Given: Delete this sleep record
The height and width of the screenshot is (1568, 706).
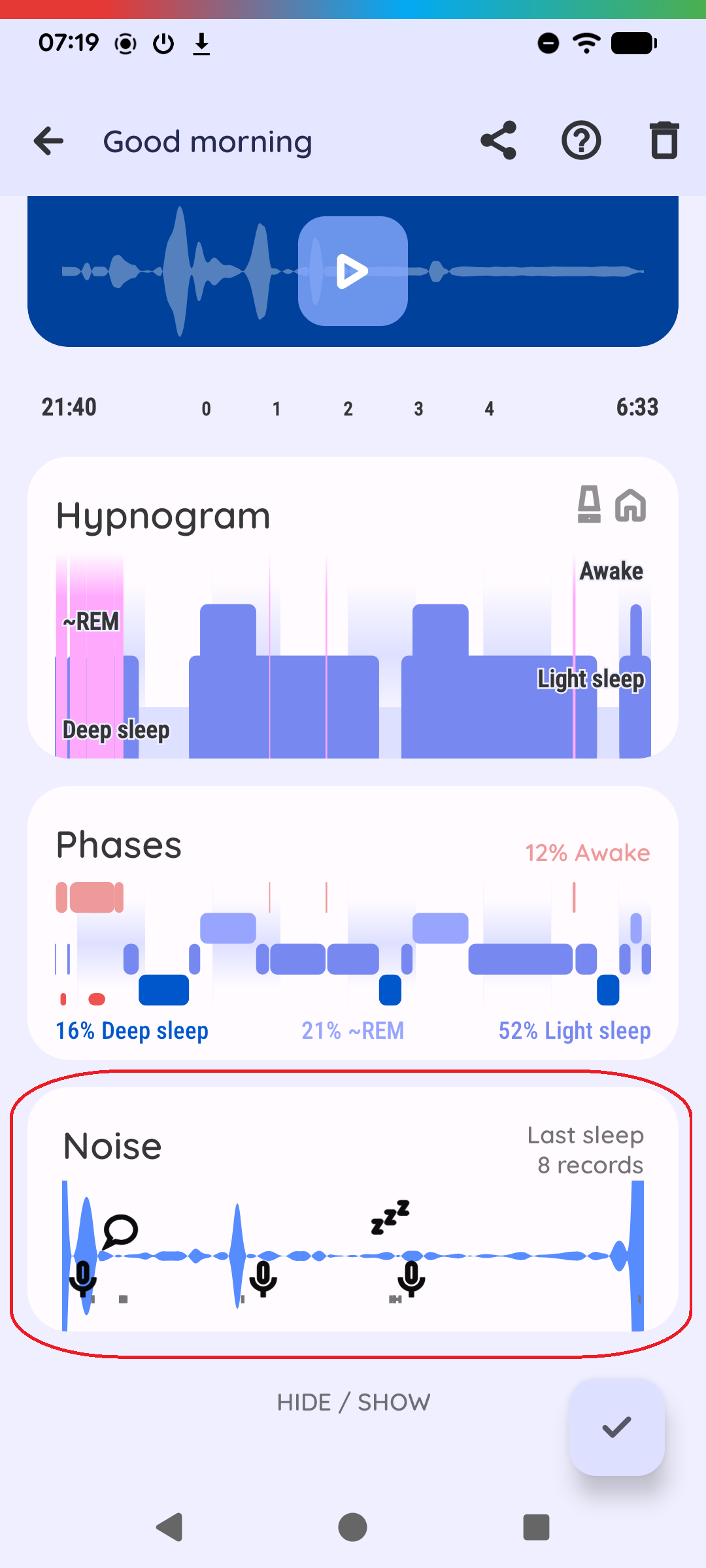Looking at the screenshot, I should pyautogui.click(x=664, y=140).
